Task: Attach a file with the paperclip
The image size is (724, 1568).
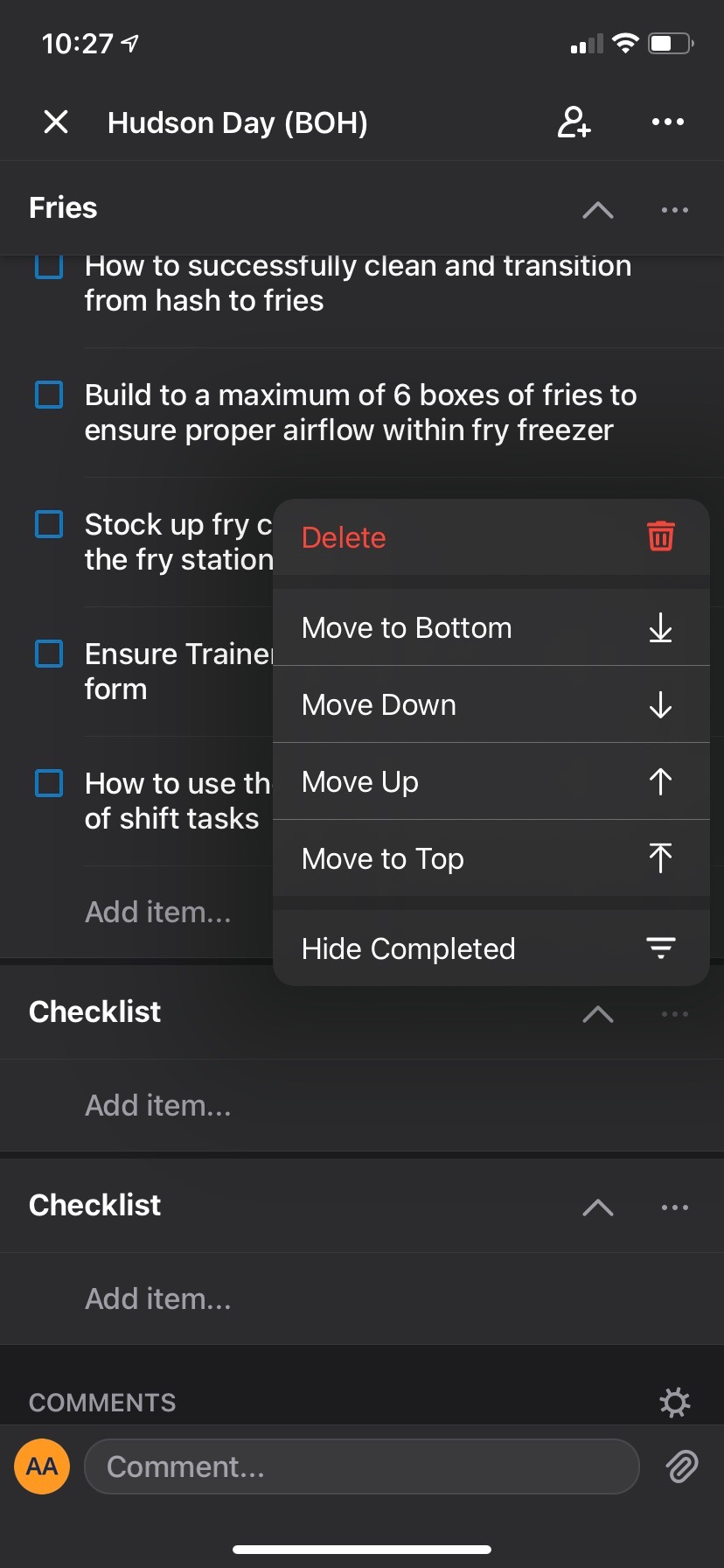Action: (x=682, y=1466)
